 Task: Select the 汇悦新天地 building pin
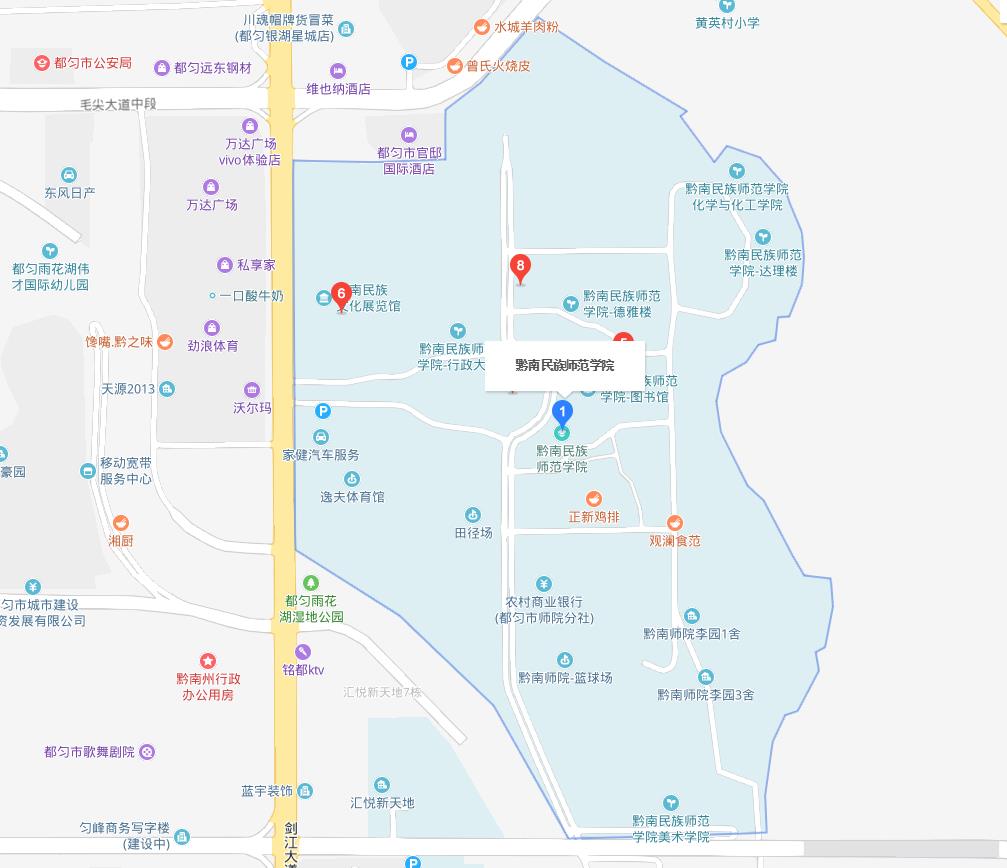(x=381, y=785)
